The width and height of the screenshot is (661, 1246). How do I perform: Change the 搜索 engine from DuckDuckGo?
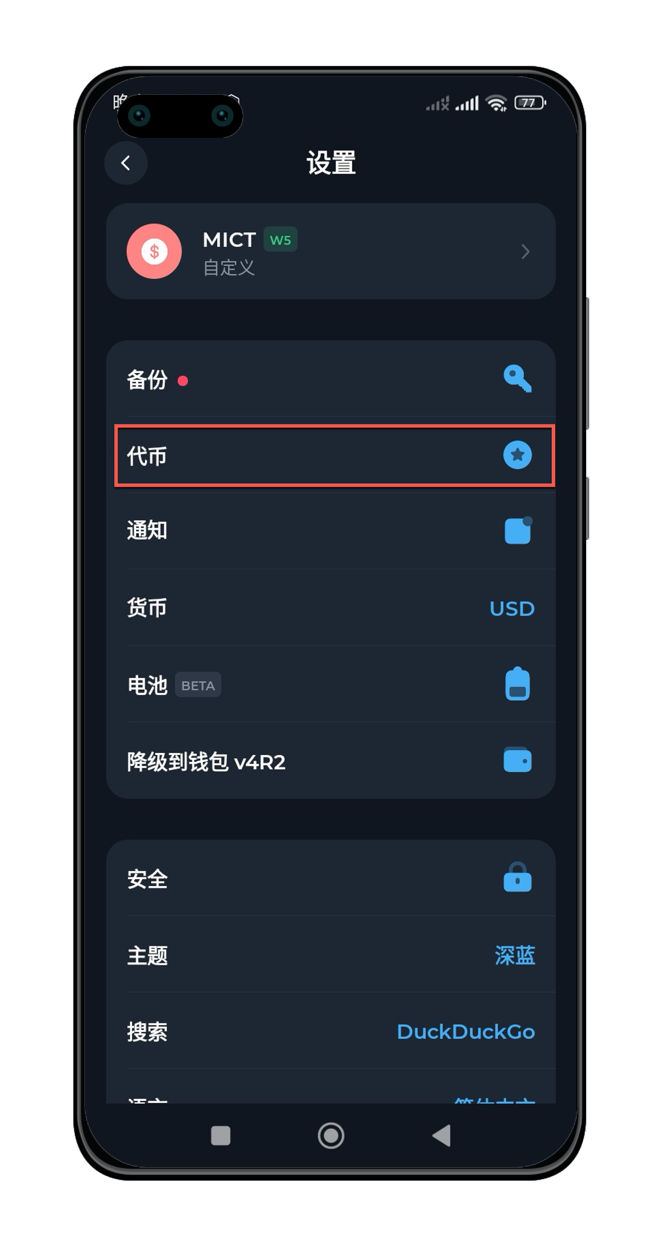330,1032
